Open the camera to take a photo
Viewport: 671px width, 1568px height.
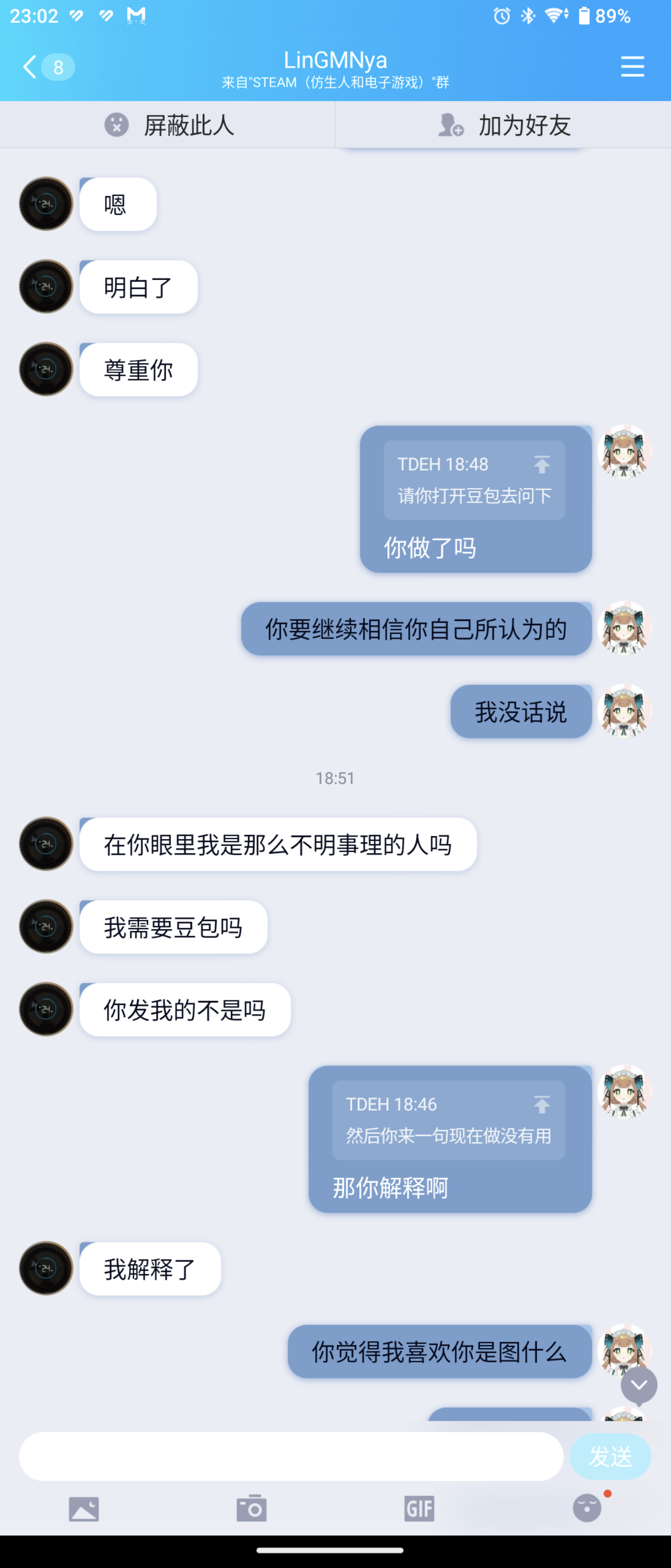(251, 1509)
